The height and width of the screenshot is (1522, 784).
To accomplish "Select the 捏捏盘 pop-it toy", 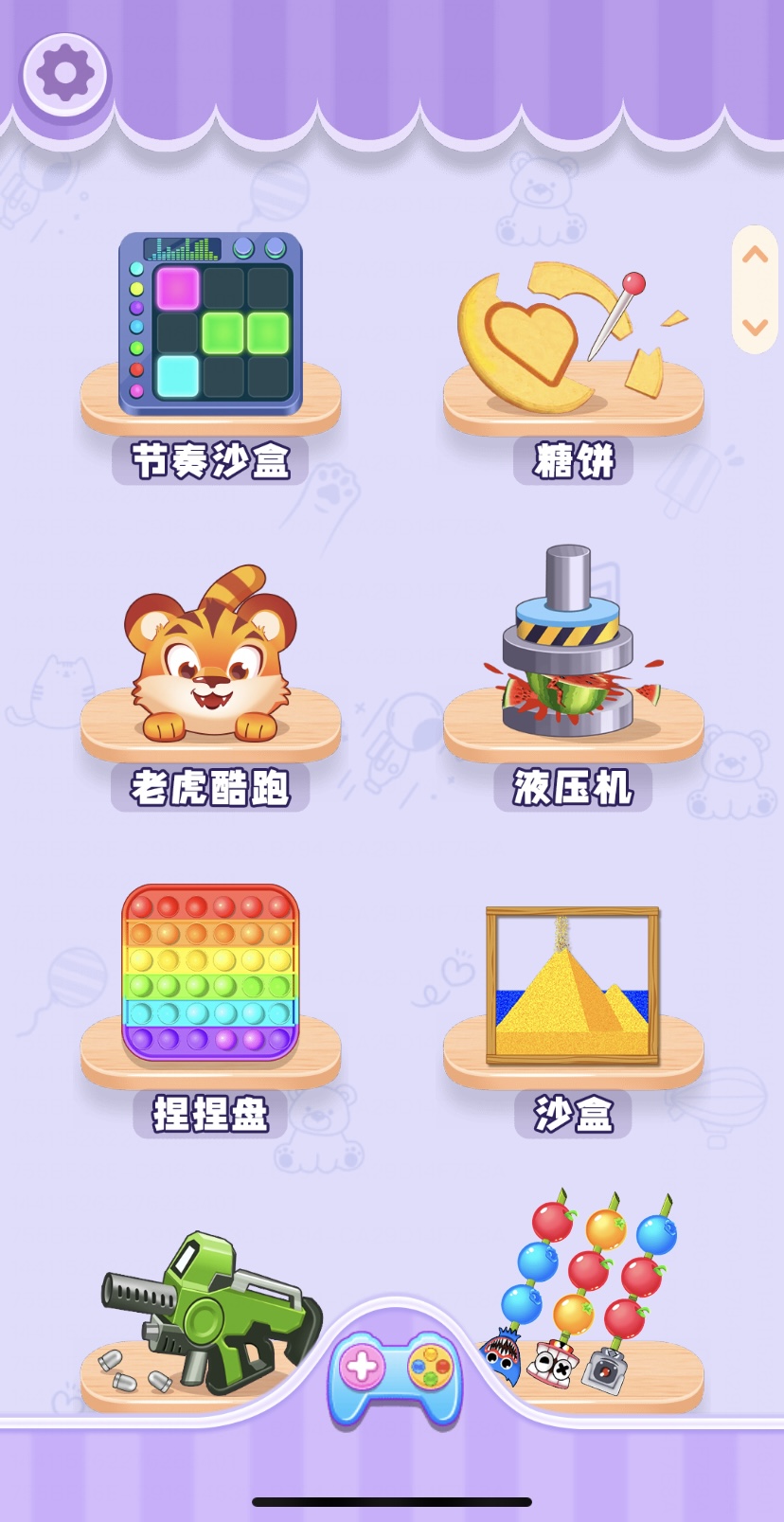I will click(210, 974).
